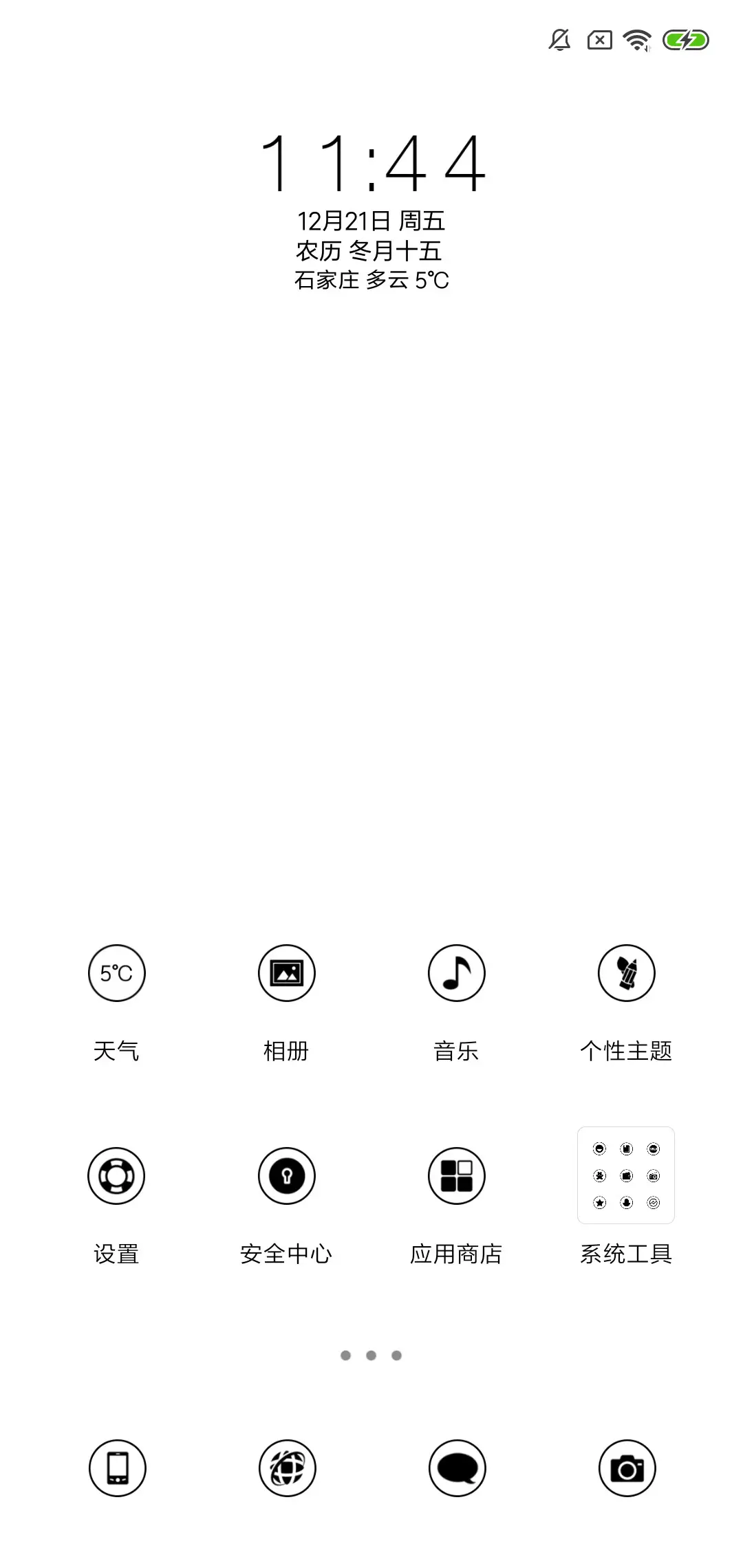This screenshot has height=1568, width=743.
Task: Open the 系统工具 system tools folder
Action: [x=626, y=1176]
